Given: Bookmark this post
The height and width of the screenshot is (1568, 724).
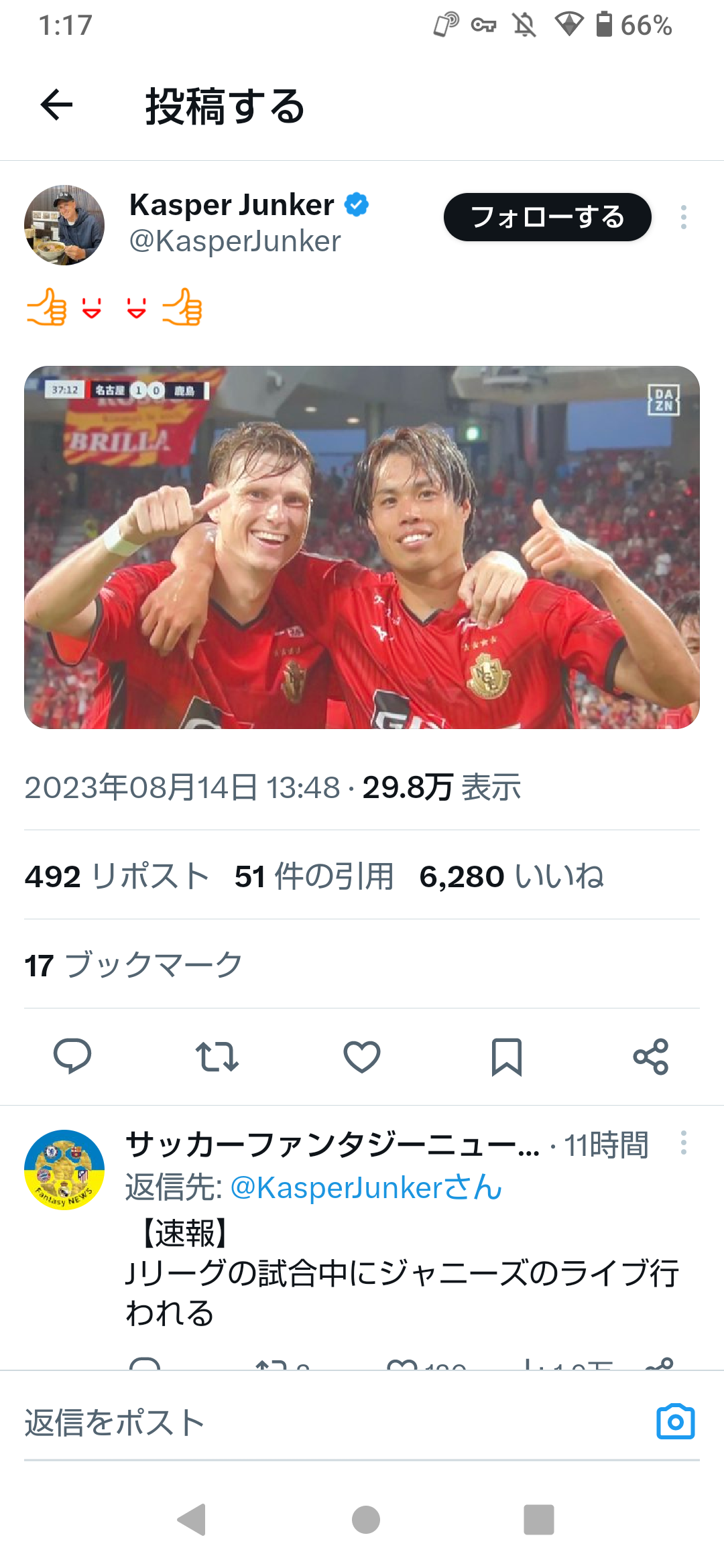Looking at the screenshot, I should 506,1057.
